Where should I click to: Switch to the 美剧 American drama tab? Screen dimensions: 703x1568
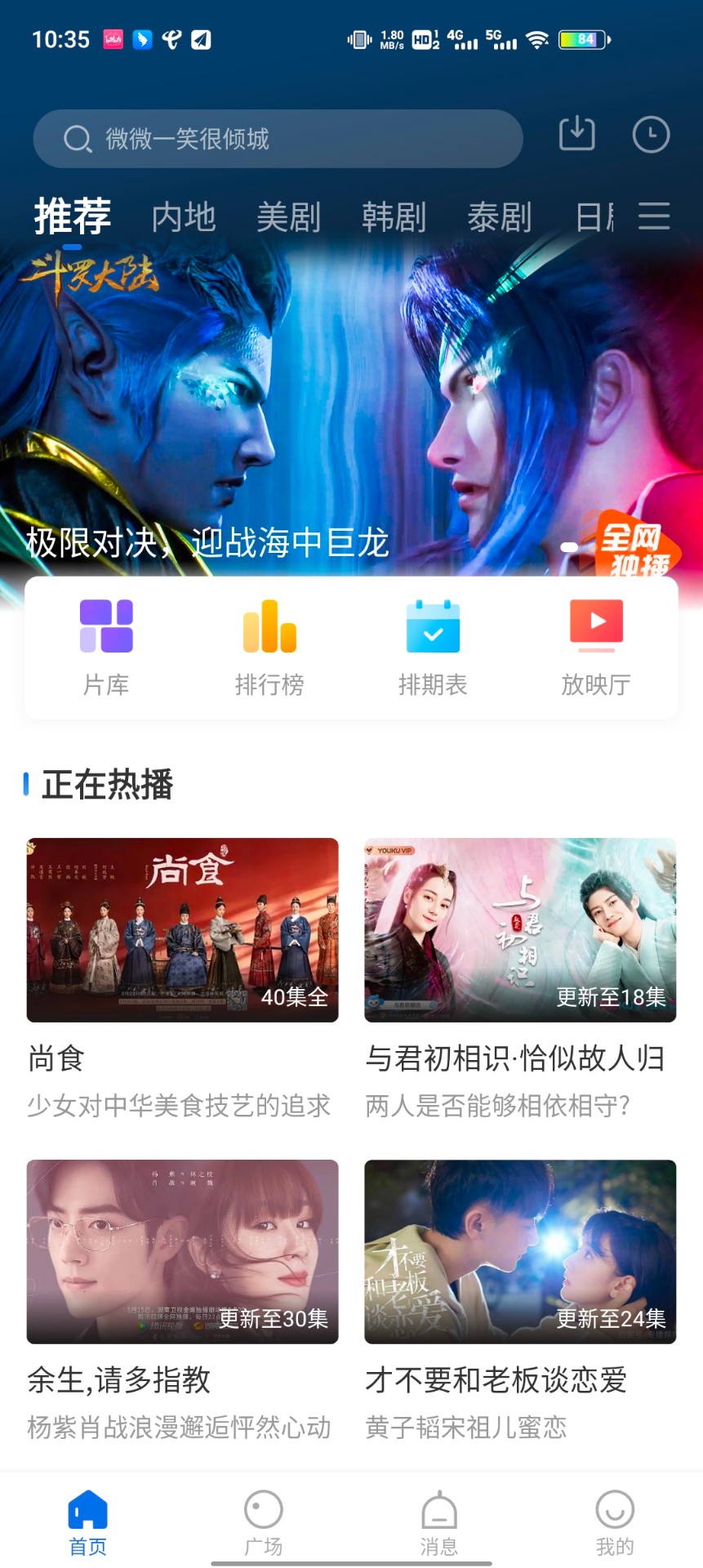pos(288,216)
